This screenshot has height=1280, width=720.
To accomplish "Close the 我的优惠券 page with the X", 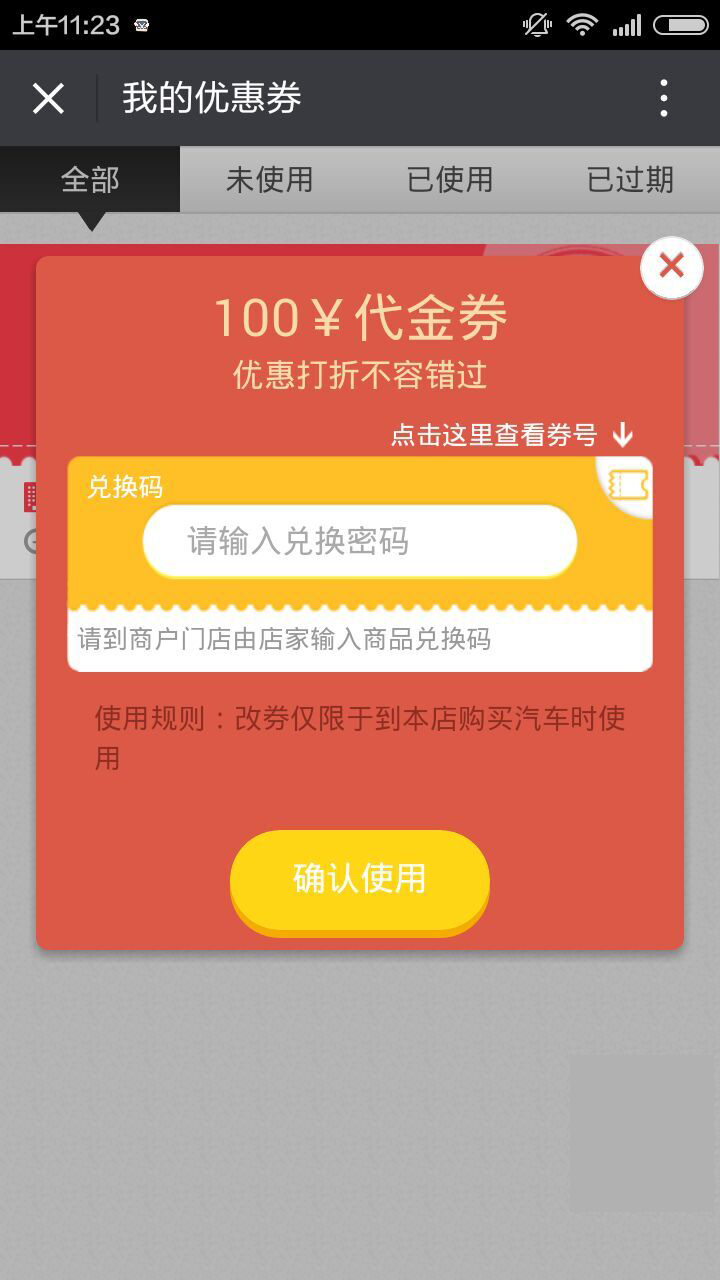I will [x=48, y=98].
